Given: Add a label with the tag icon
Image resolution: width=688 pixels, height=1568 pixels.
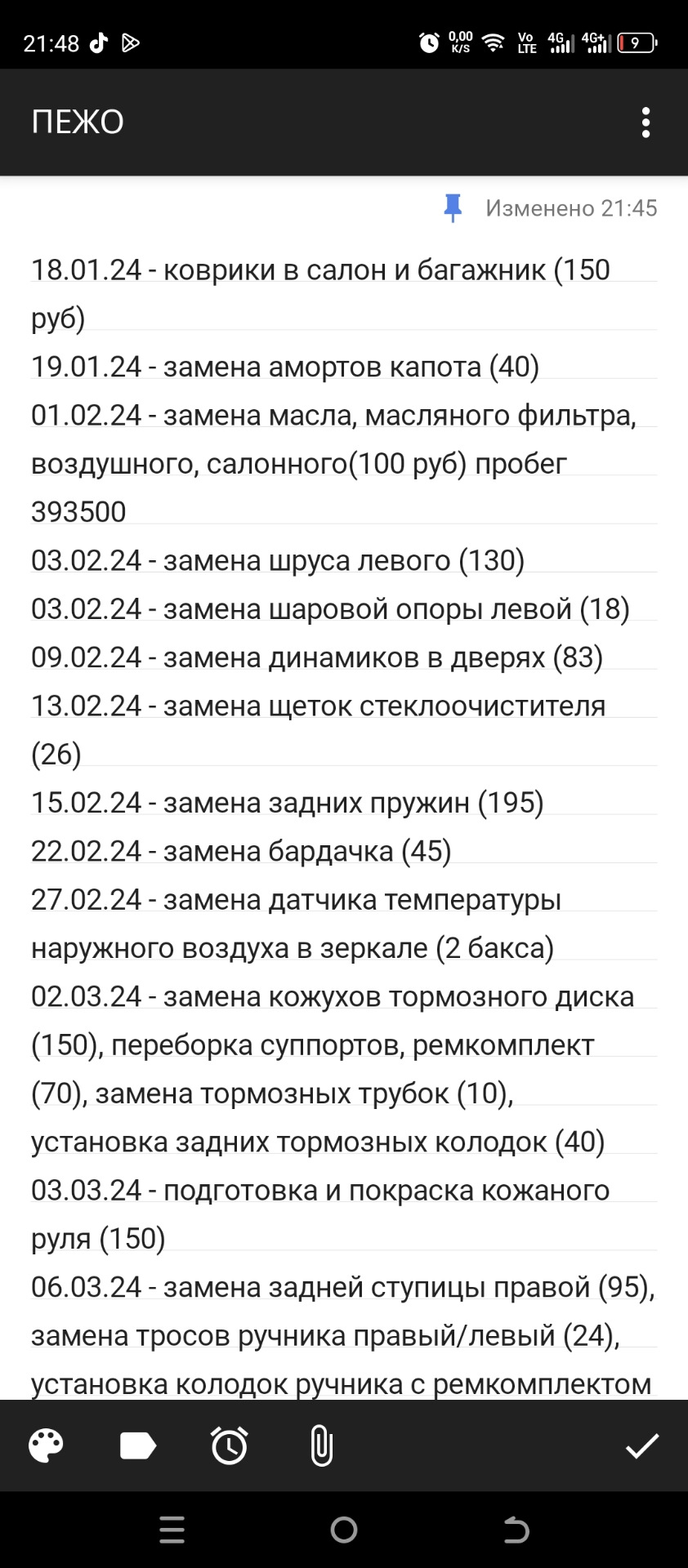Looking at the screenshot, I should (x=137, y=1446).
